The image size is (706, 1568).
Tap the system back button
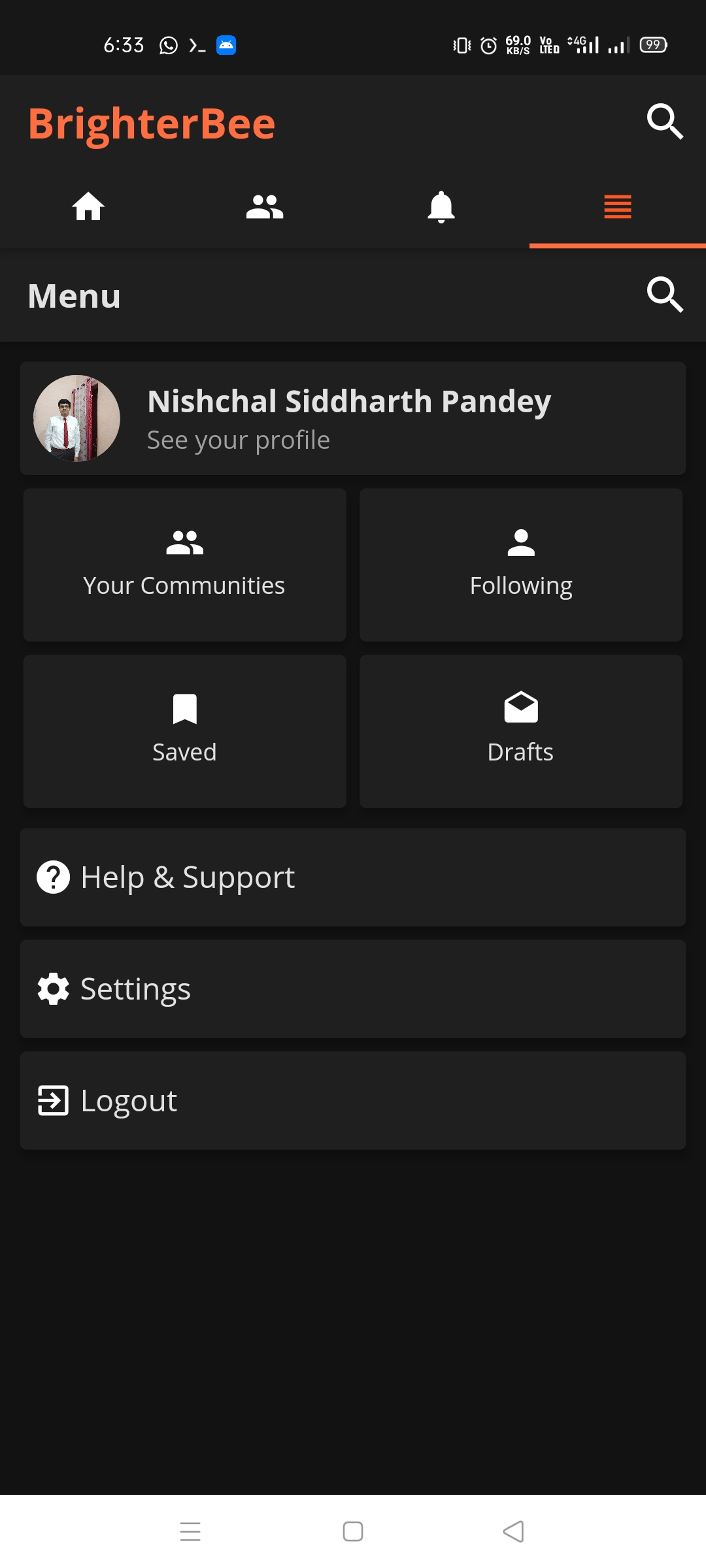pyautogui.click(x=514, y=1531)
